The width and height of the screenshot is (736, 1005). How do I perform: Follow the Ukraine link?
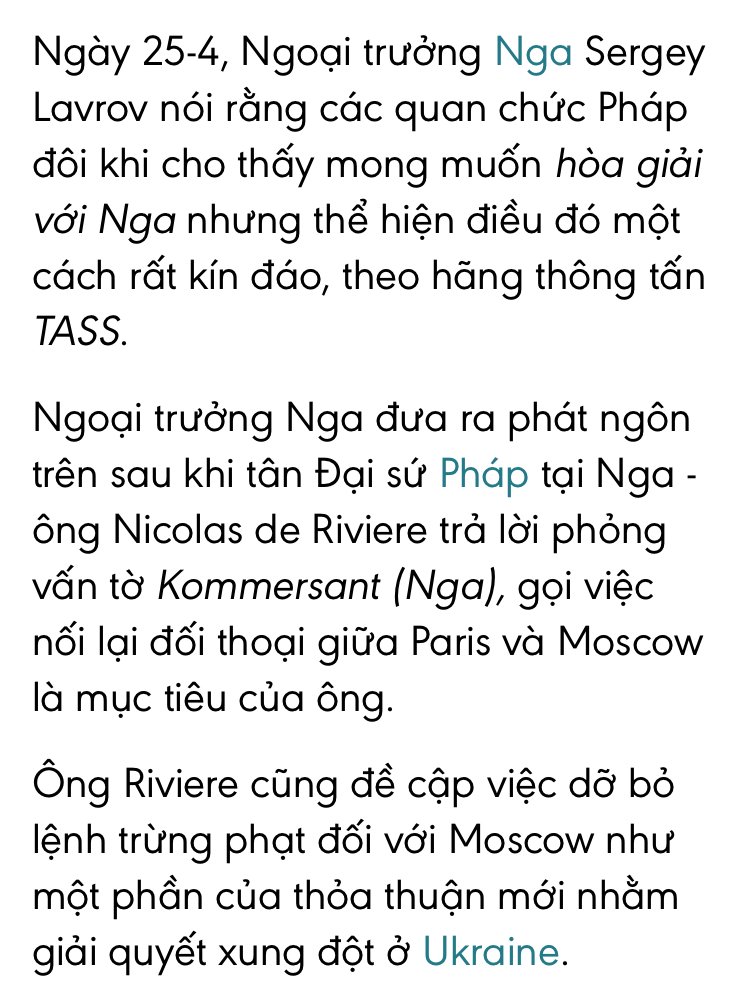[x=489, y=950]
